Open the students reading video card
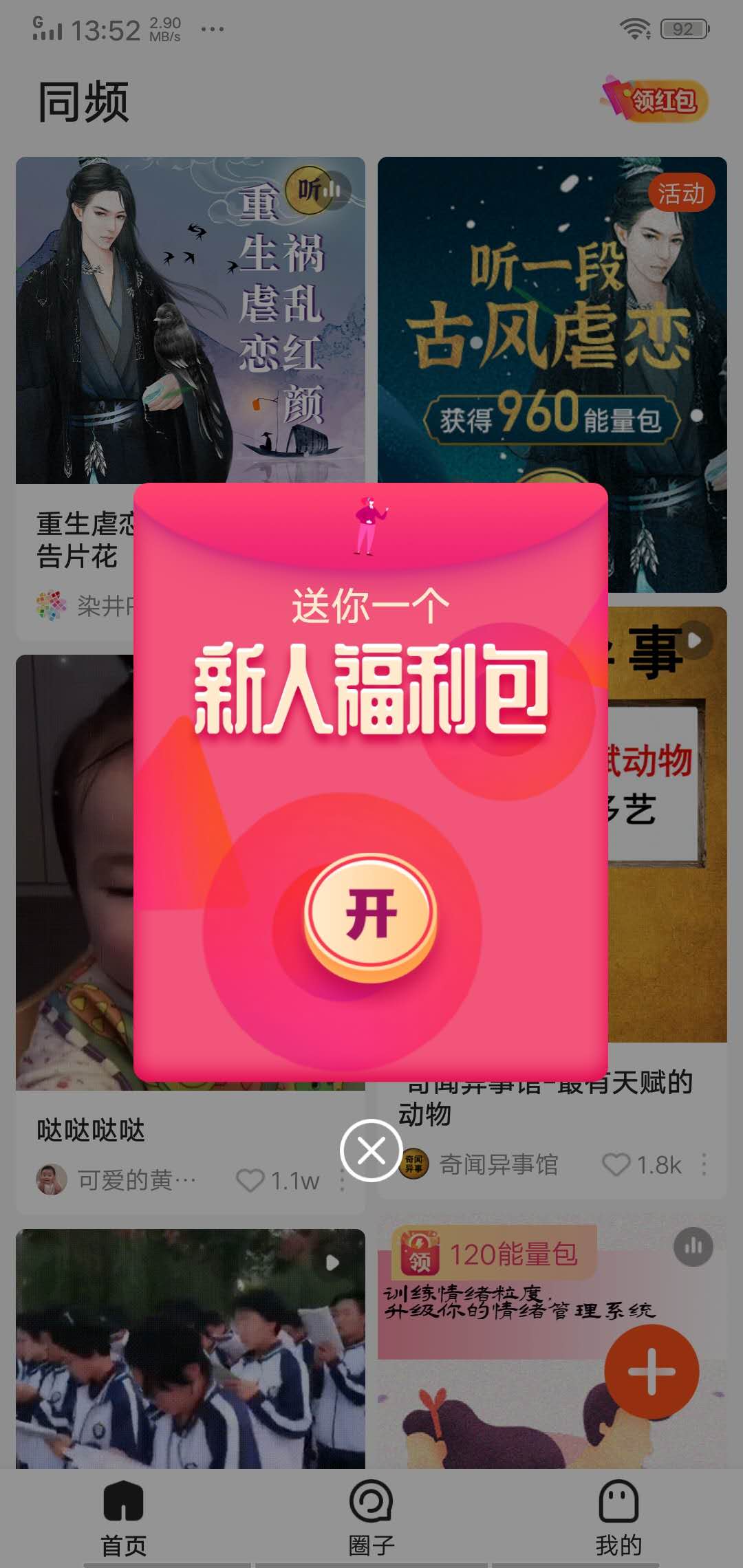 190,1348
